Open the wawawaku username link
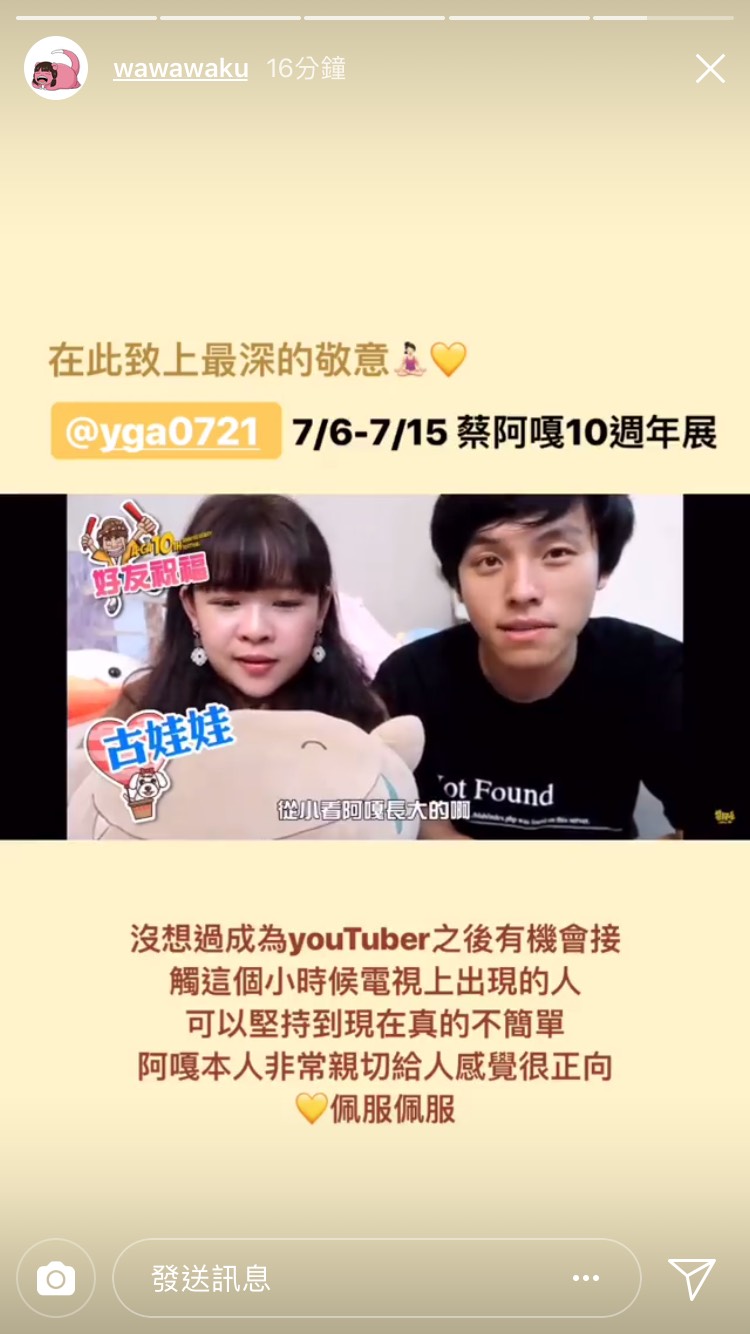This screenshot has height=1334, width=750. (181, 69)
